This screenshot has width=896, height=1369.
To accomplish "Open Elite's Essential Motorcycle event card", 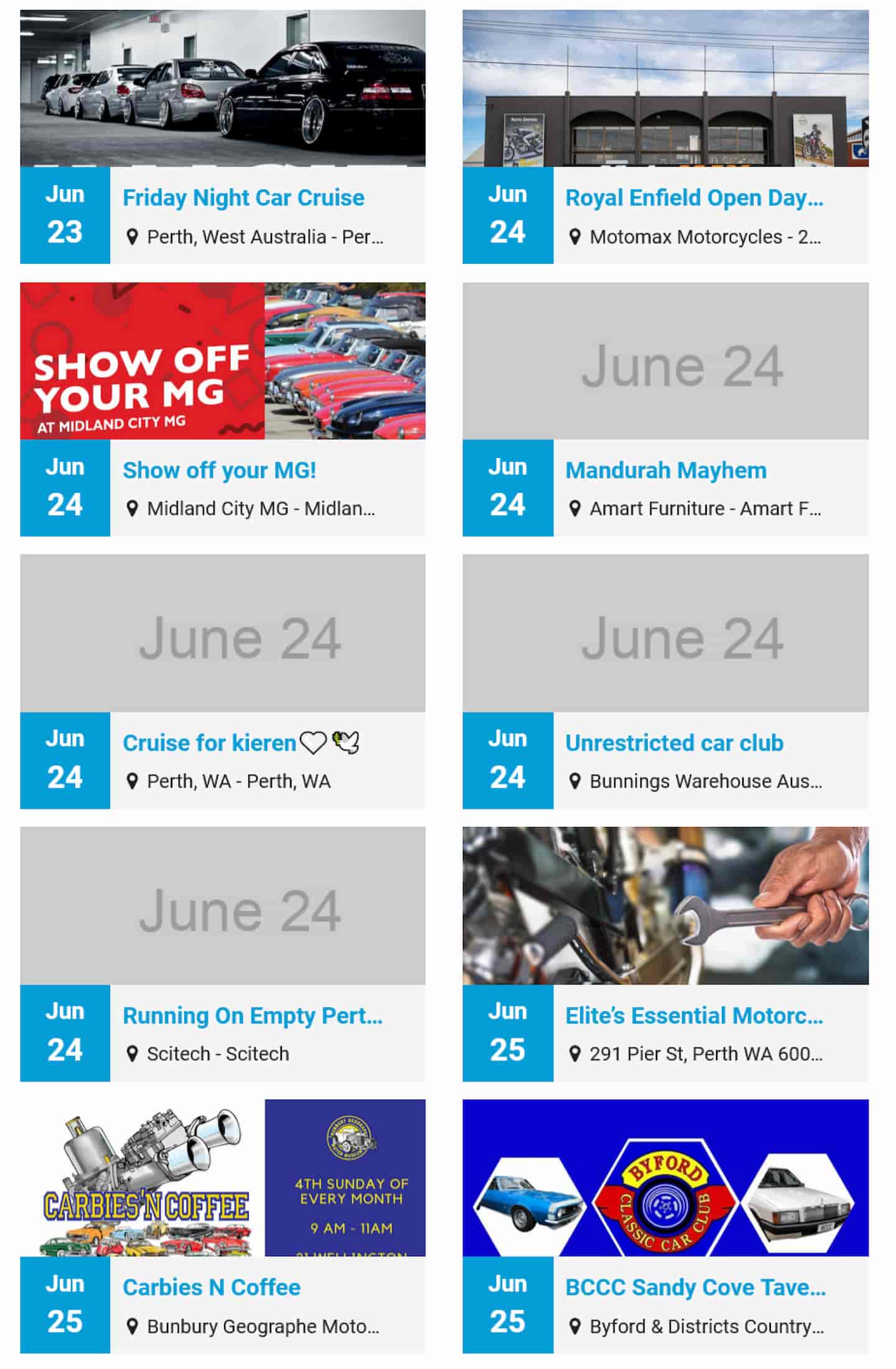I will pos(693,1016).
